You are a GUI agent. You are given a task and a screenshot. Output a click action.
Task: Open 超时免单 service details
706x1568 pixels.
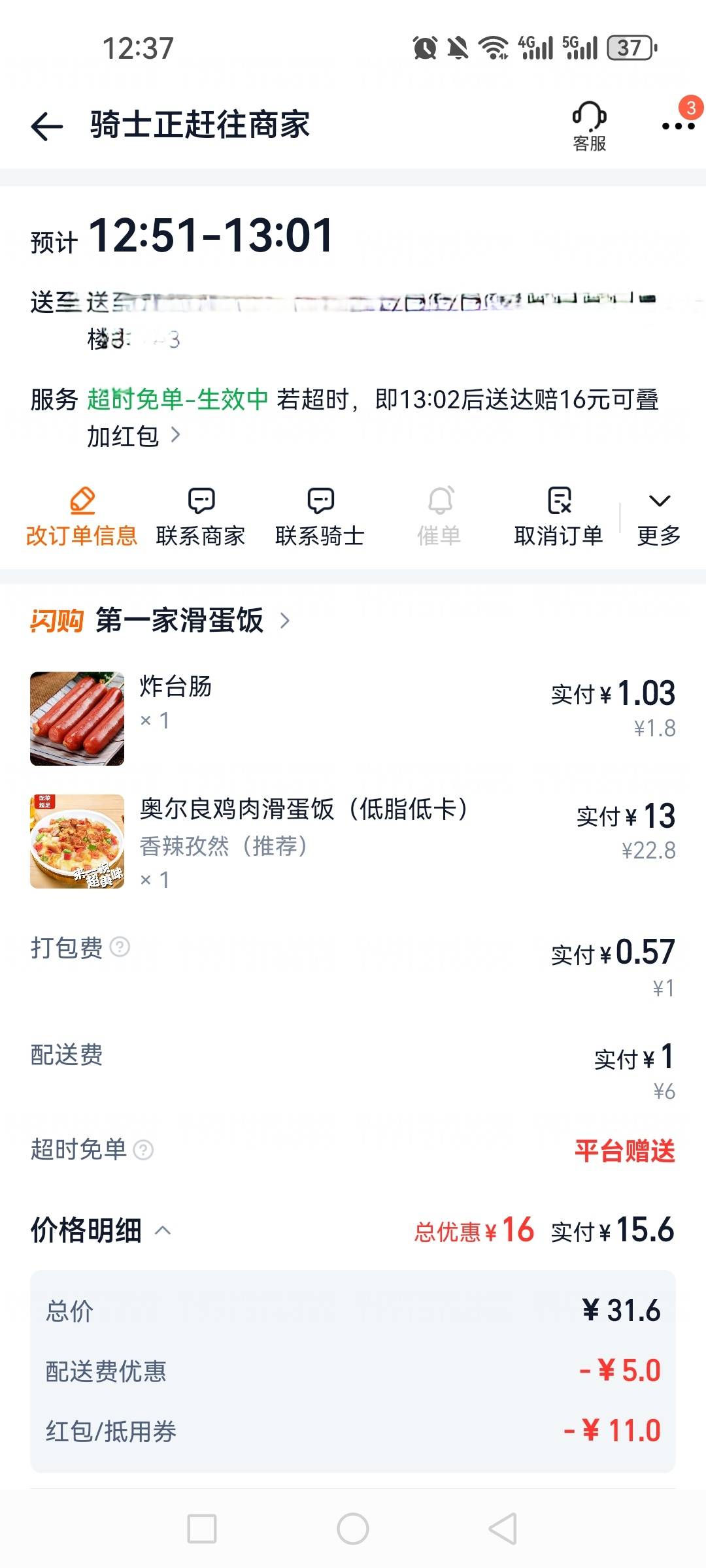175,435
